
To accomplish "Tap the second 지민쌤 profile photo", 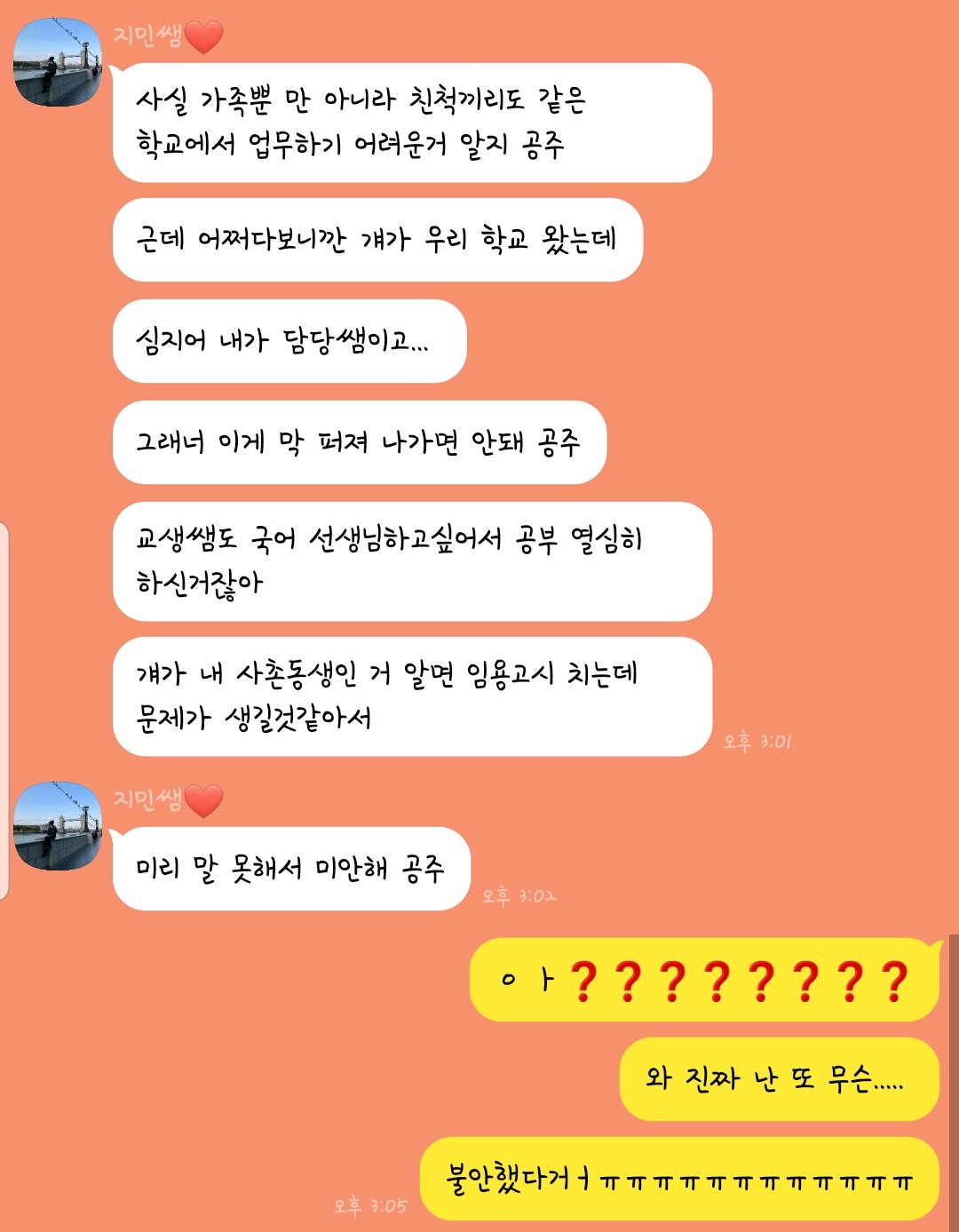I will pos(58,826).
